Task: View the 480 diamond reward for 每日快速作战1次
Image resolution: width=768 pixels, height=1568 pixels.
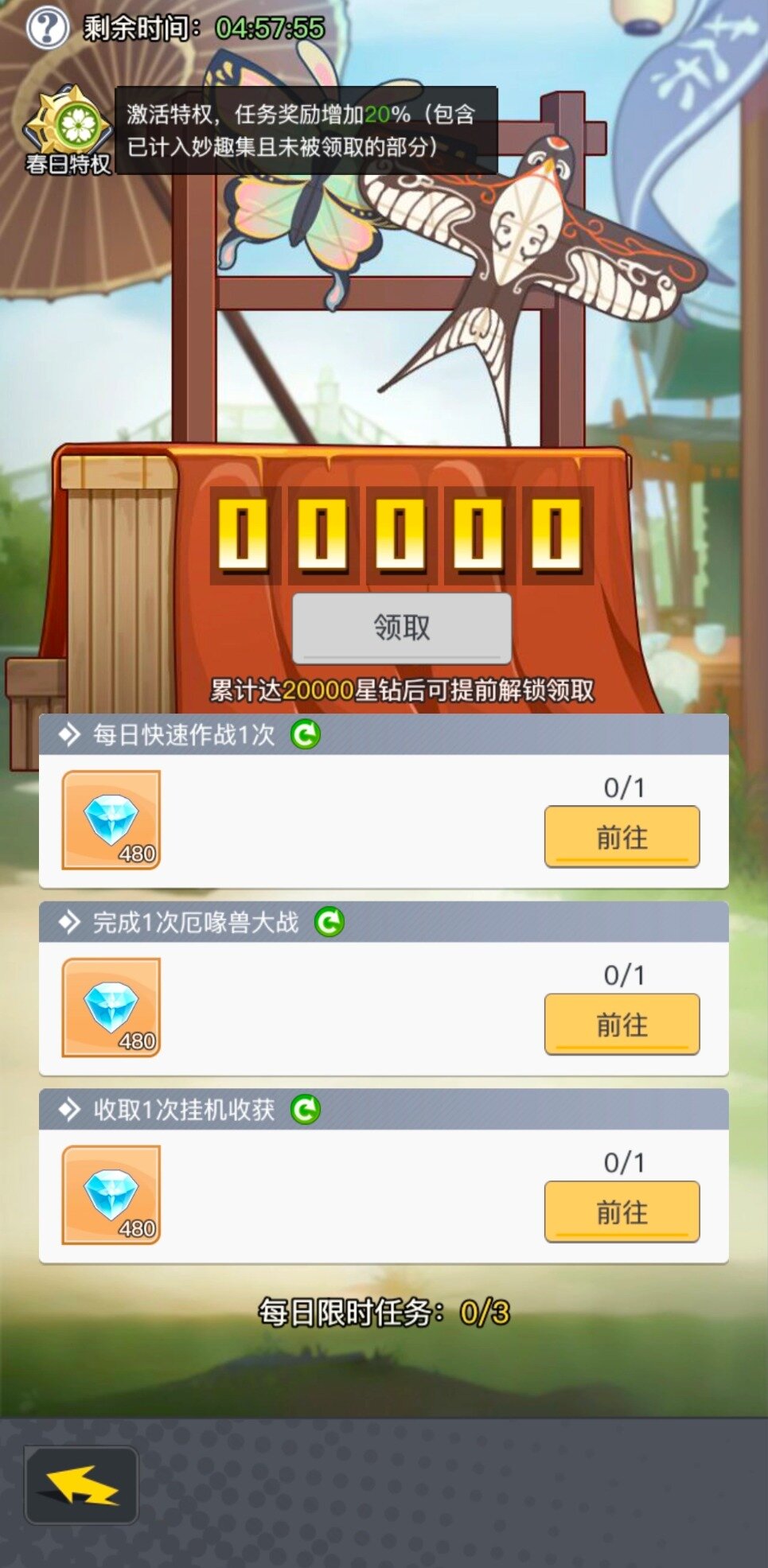Action: point(111,820)
